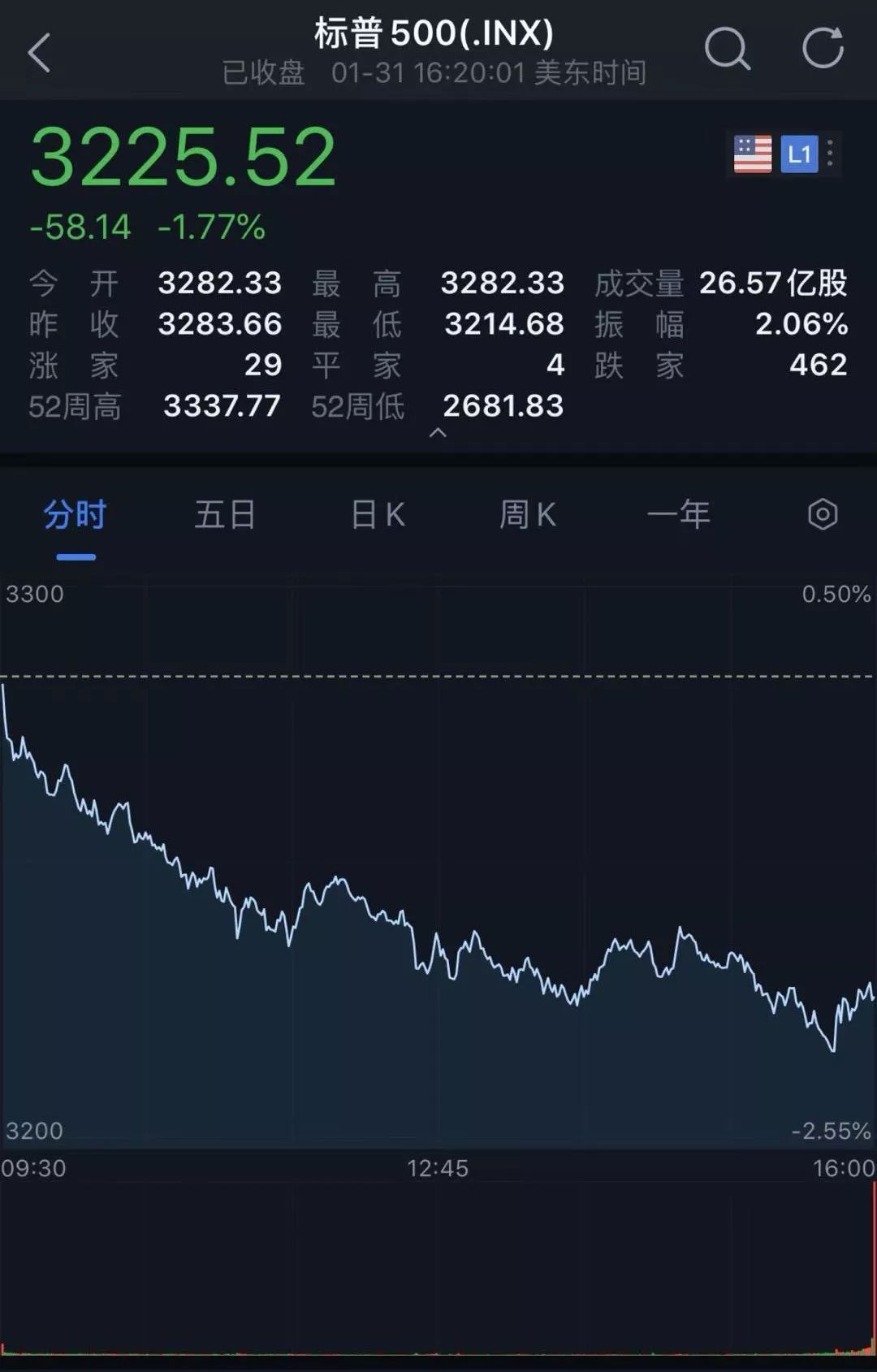877x1372 pixels.
Task: Switch to the 五日 chart tab
Action: click(x=225, y=515)
